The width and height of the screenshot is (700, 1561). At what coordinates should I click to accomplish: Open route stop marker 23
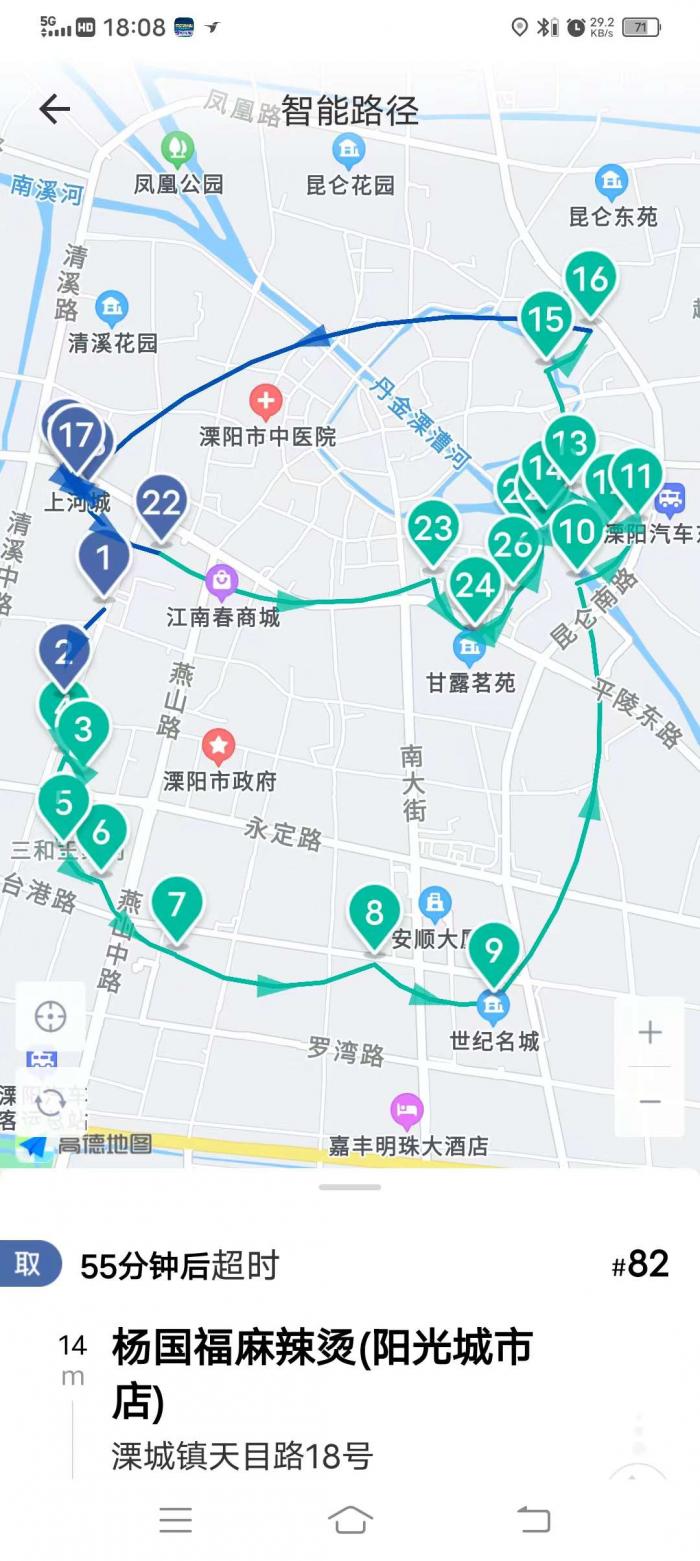click(433, 528)
